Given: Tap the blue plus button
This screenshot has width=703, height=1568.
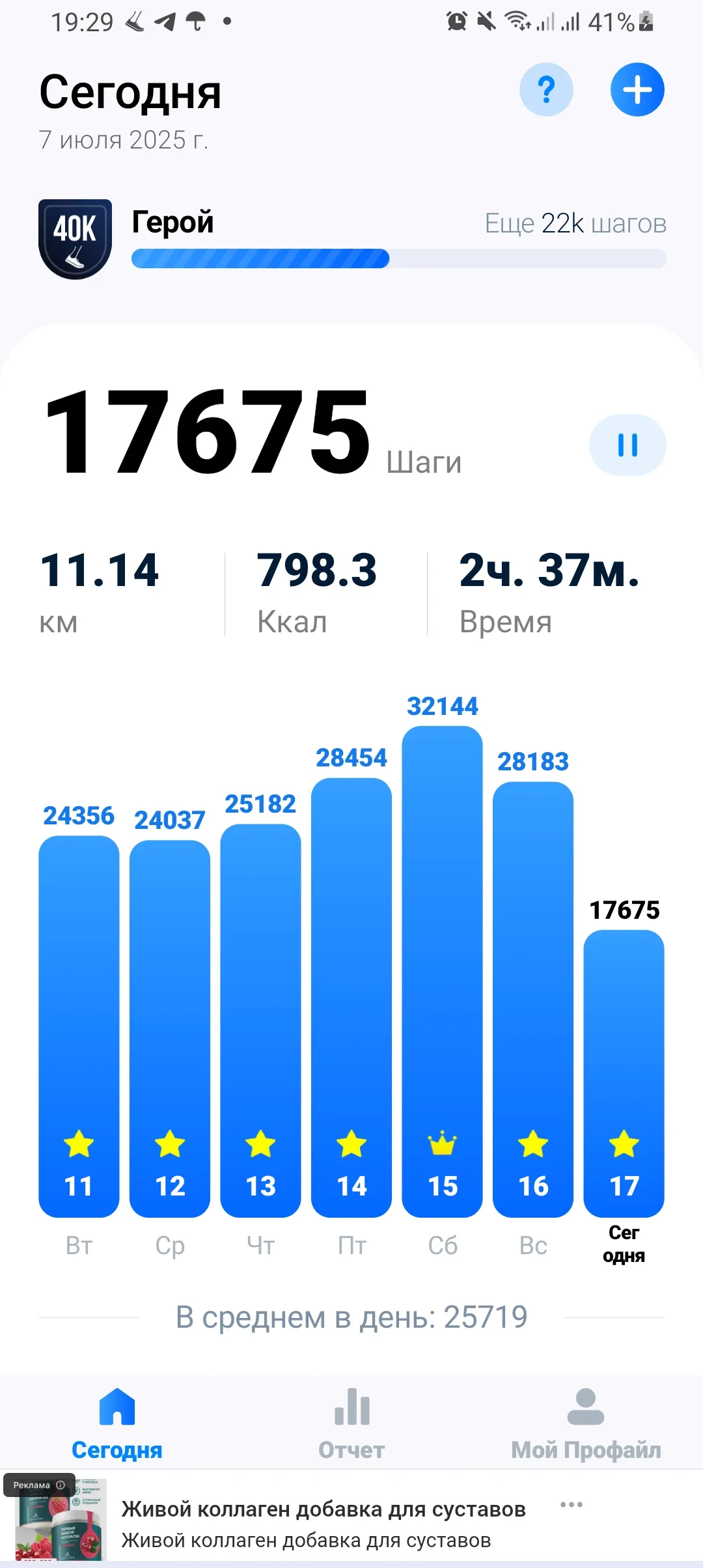Looking at the screenshot, I should [x=637, y=90].
